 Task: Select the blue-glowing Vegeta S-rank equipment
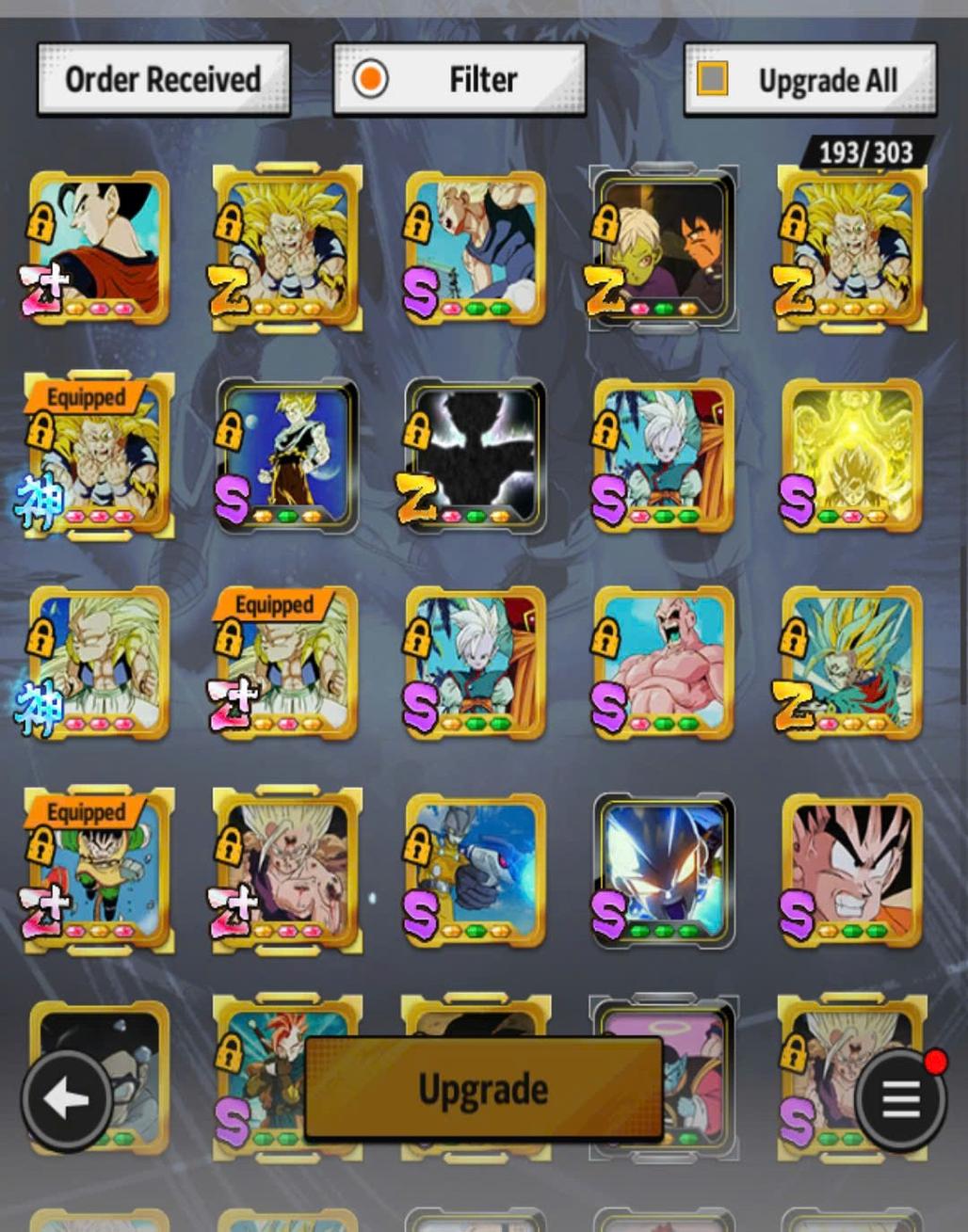click(664, 869)
